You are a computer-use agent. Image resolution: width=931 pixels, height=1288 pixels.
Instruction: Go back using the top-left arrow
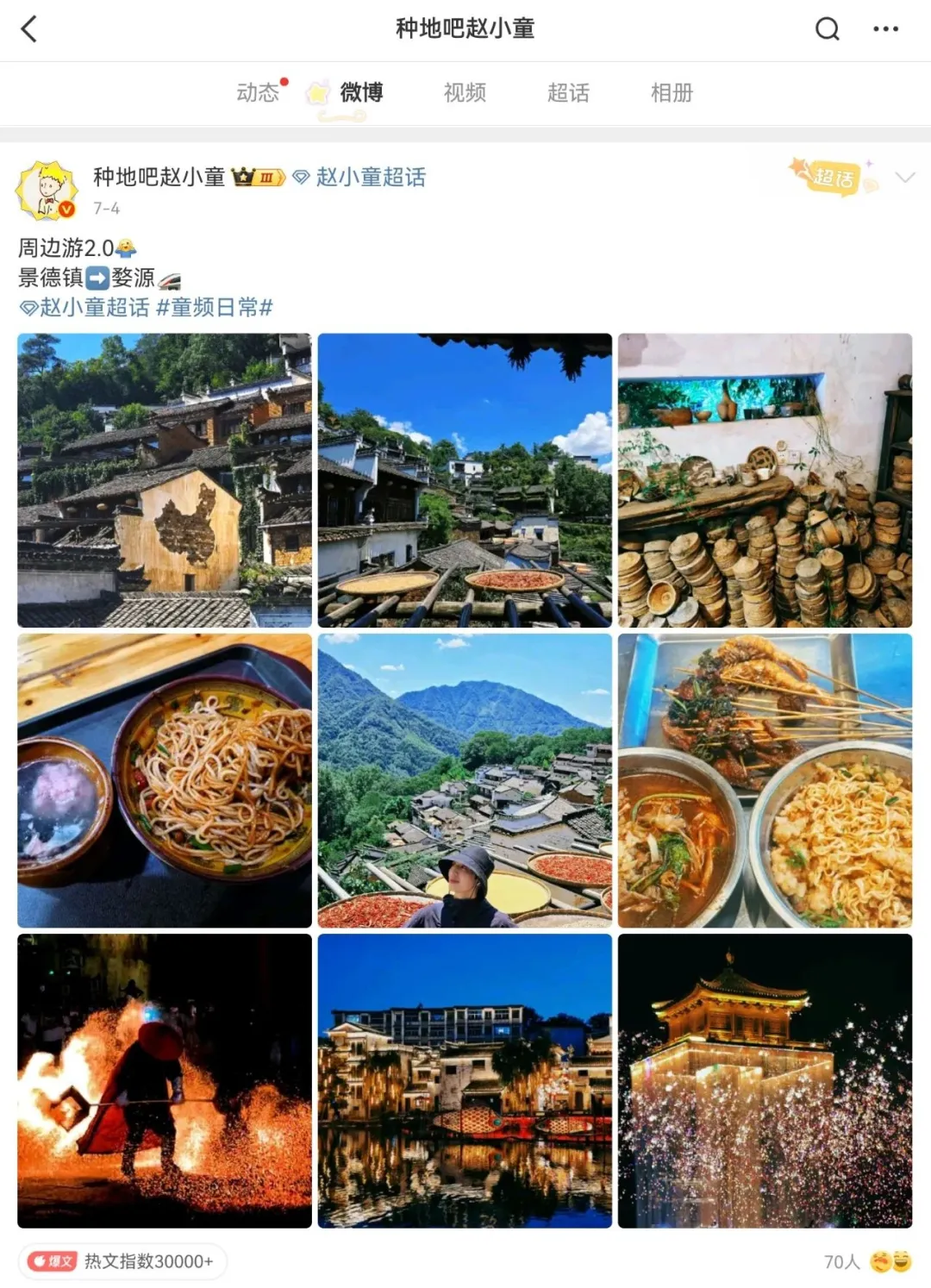29,29
